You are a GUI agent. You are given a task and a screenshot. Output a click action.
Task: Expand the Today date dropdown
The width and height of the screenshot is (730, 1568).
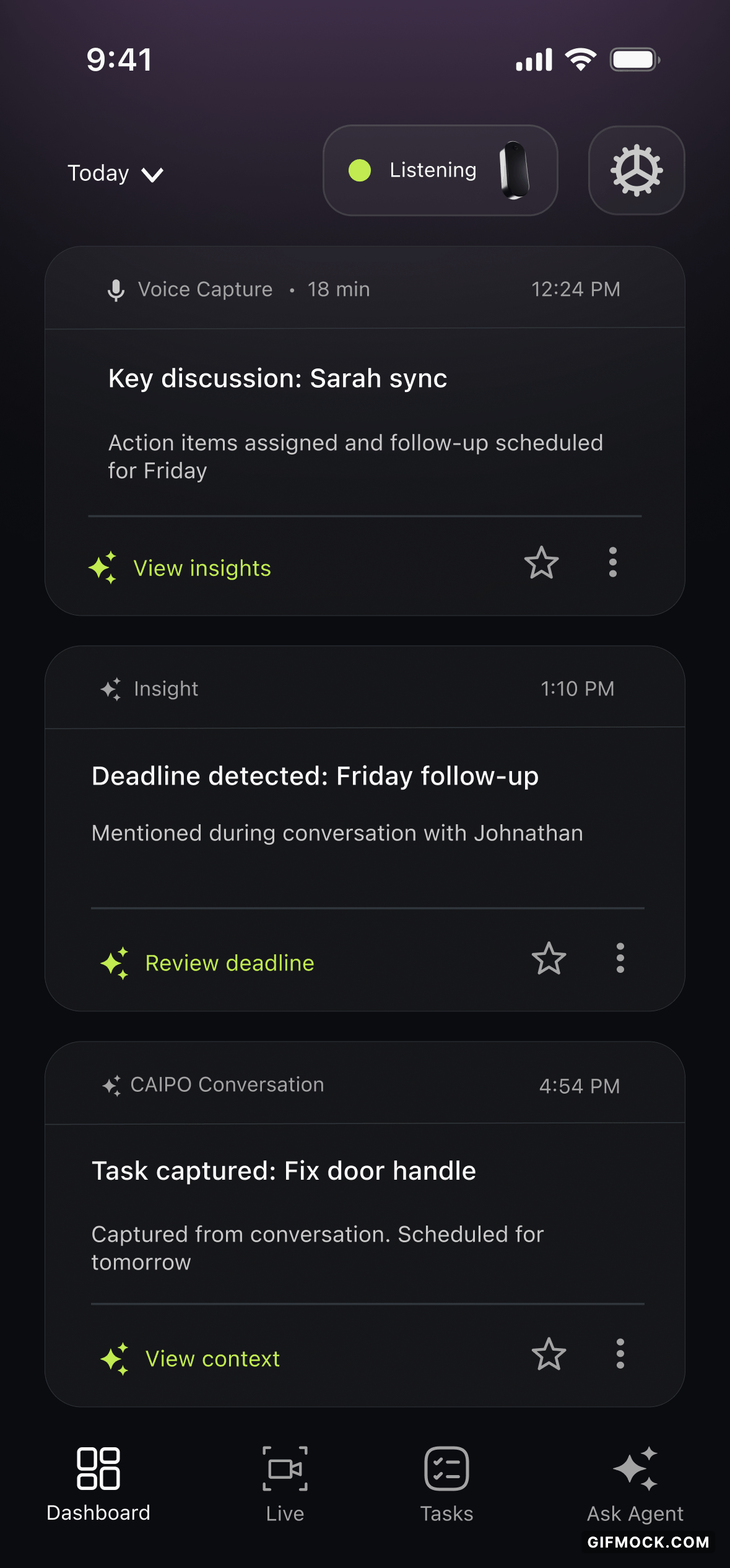click(x=115, y=173)
